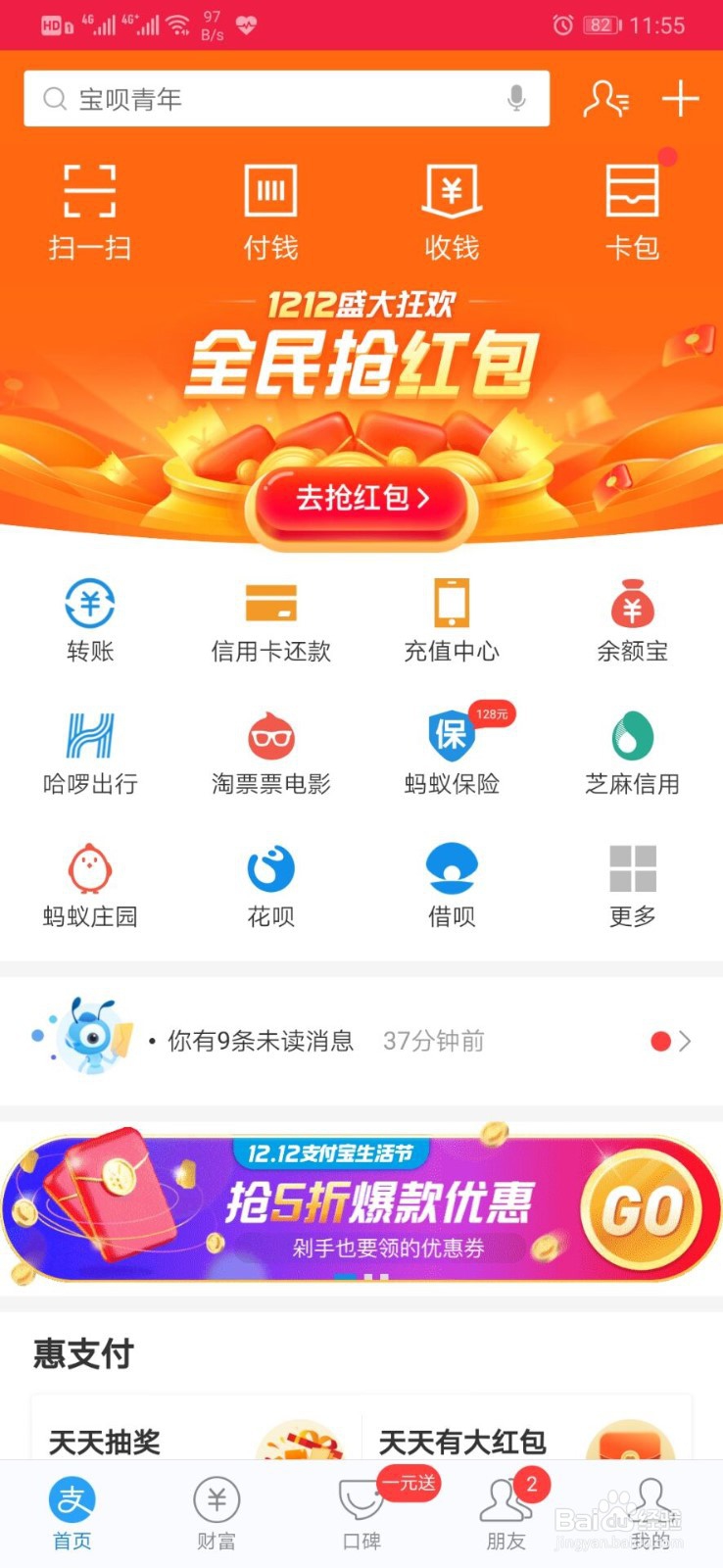Tap the 宝呗青年 search field
Viewport: 723px width, 1568px height.
coord(245,98)
